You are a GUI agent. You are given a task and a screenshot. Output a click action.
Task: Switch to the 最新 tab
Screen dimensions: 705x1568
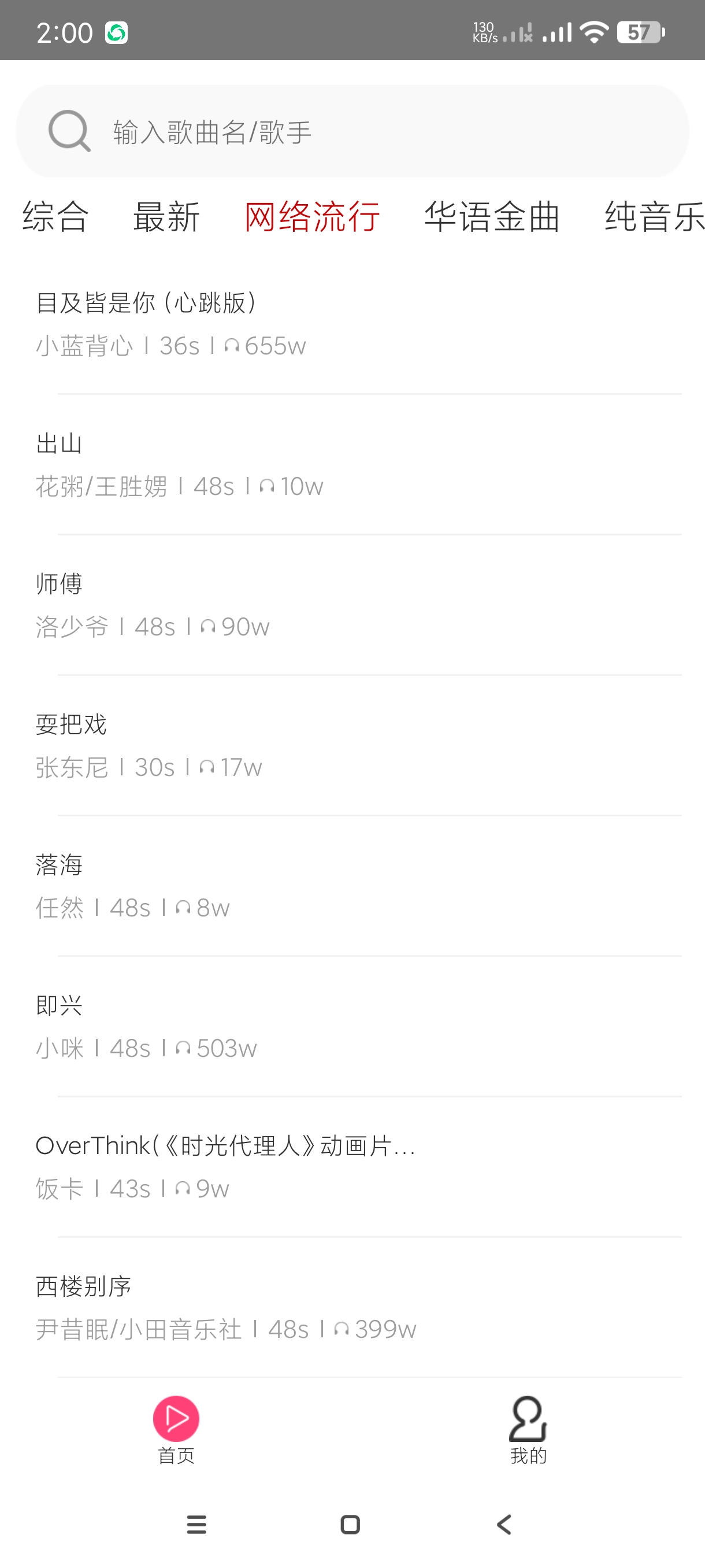pos(166,217)
